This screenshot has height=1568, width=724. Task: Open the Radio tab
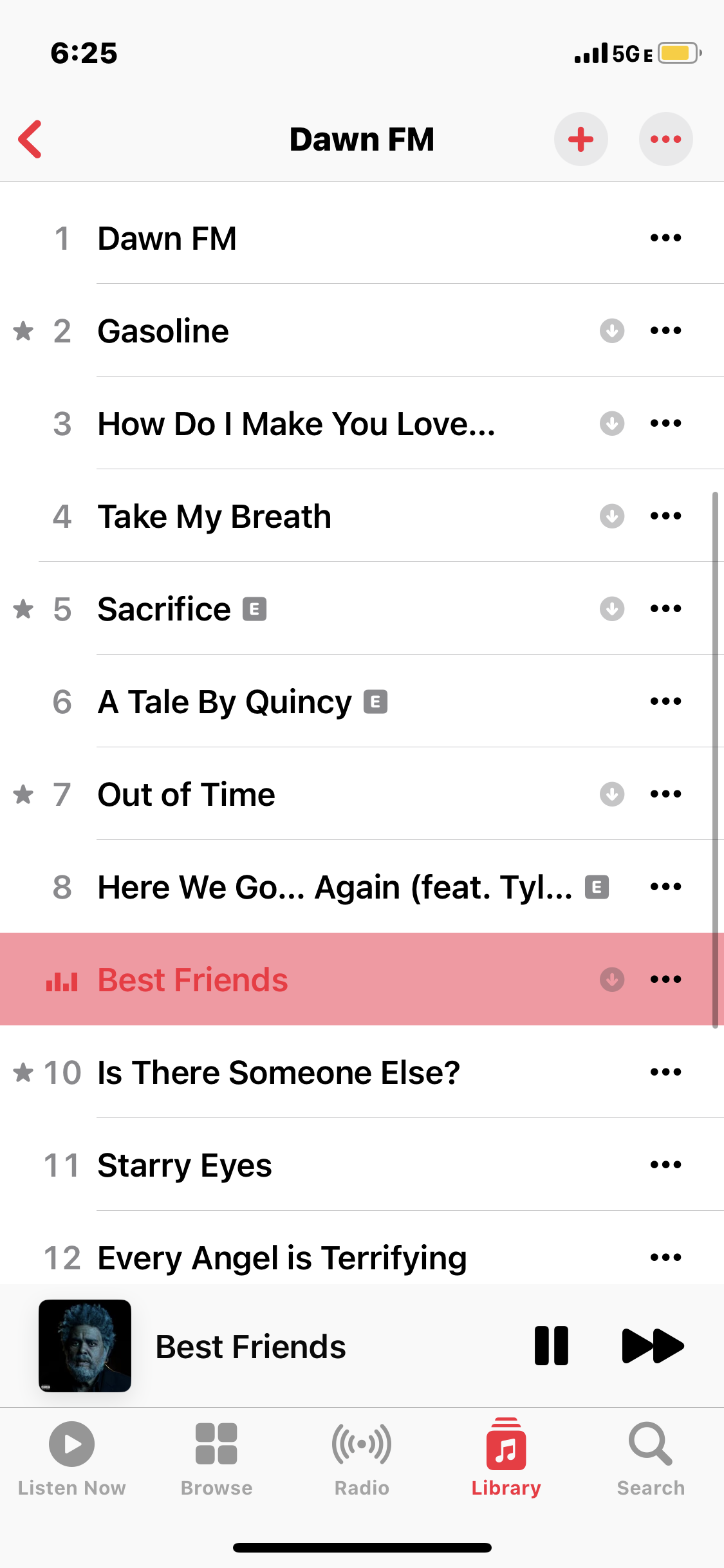click(362, 1459)
